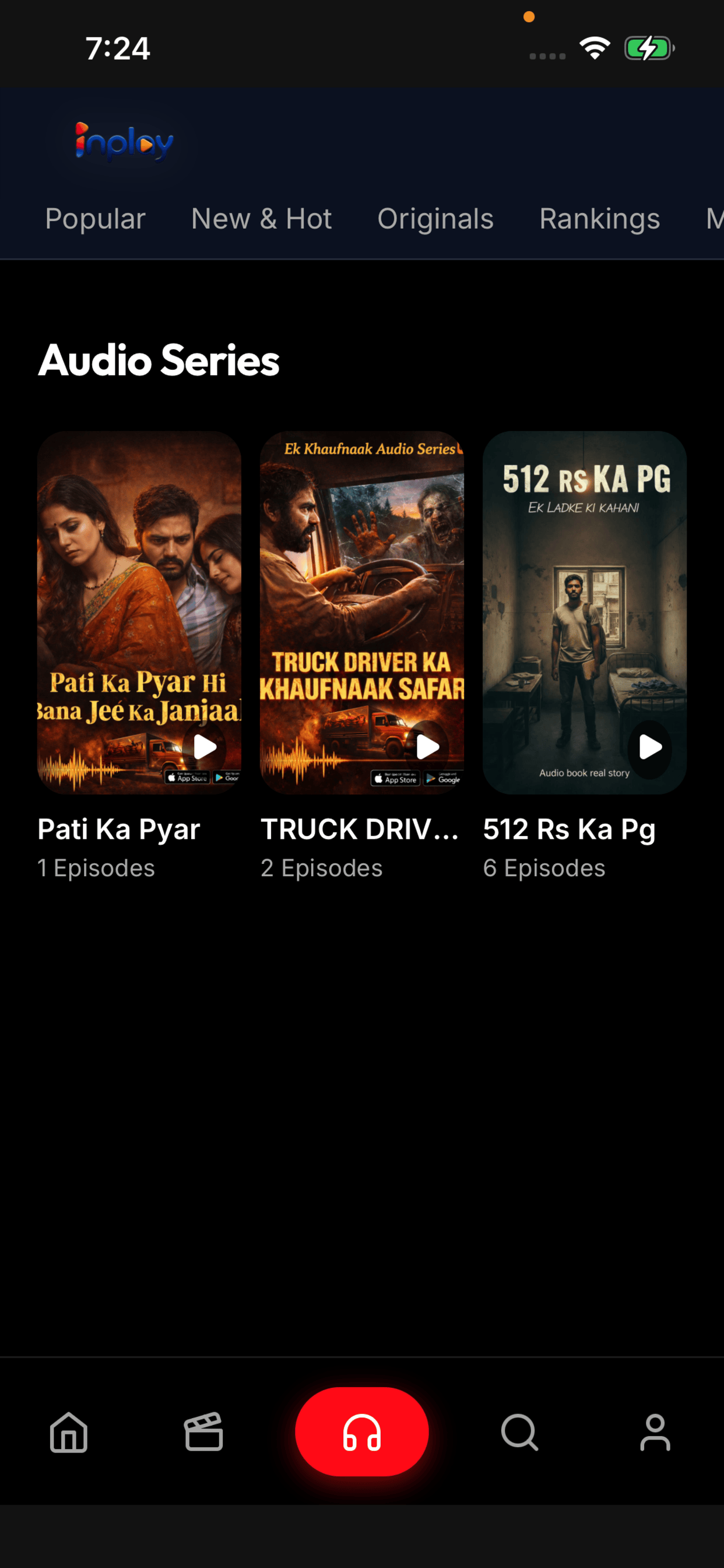Open the Truck Driver Ka Khaufnaak Safar series
The height and width of the screenshot is (1568, 724).
(362, 612)
